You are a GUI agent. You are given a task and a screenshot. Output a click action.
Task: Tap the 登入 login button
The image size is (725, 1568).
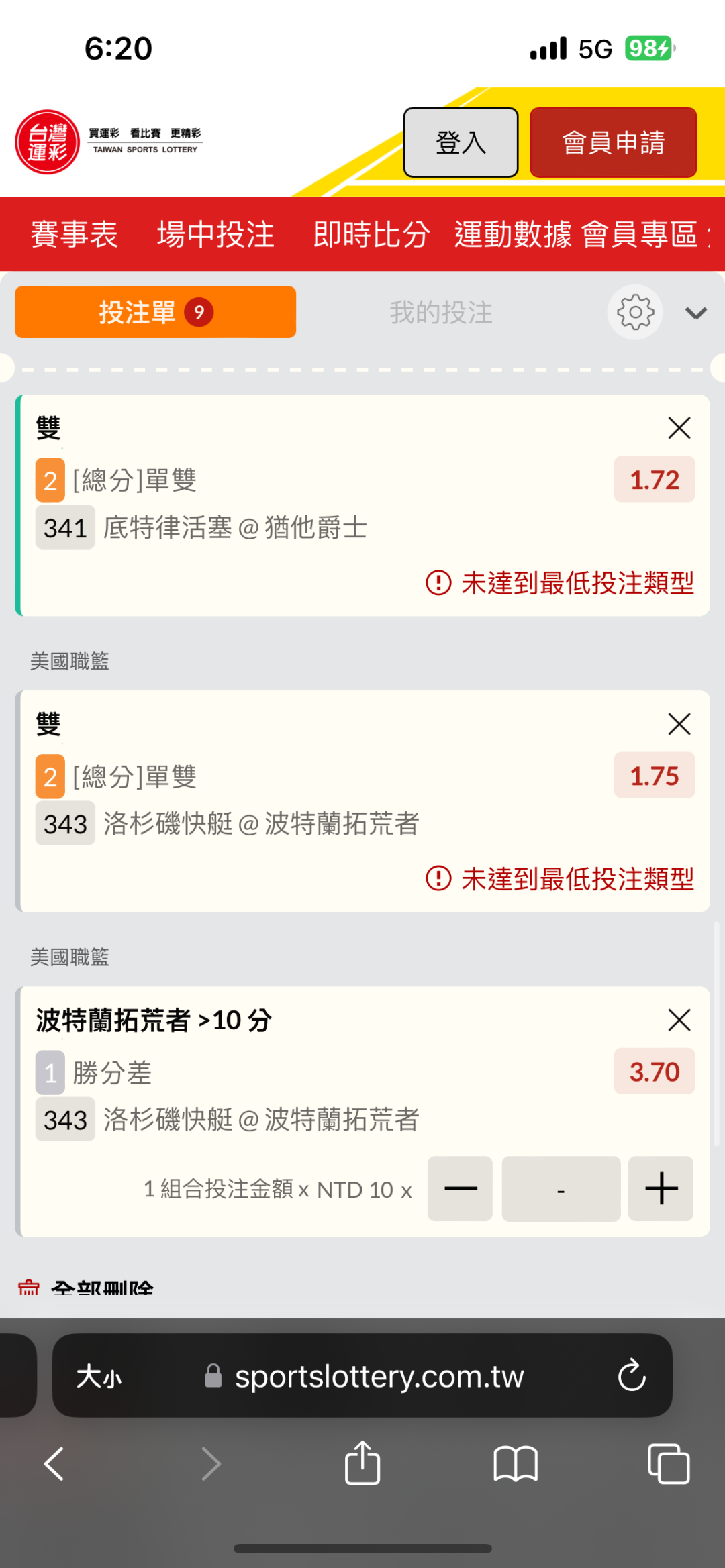pyautogui.click(x=461, y=142)
